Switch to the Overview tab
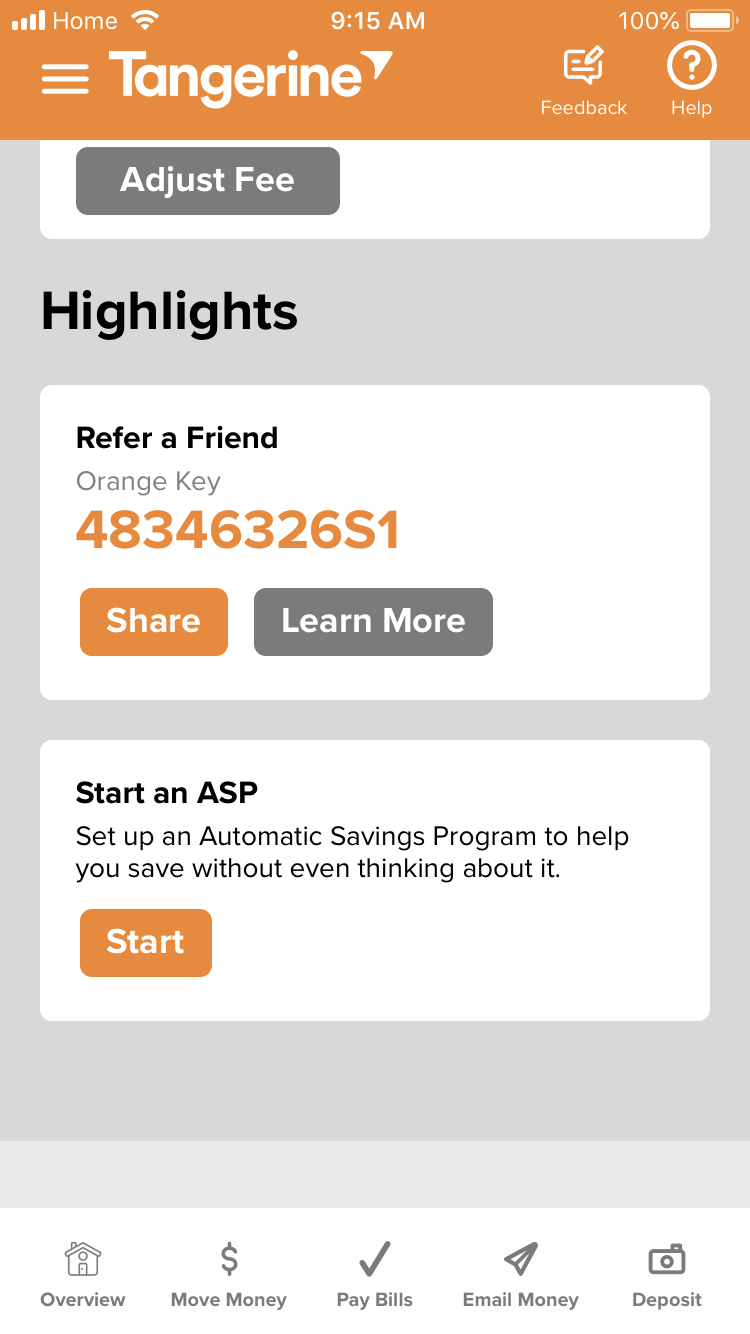This screenshot has height=1334, width=750. (83, 1273)
